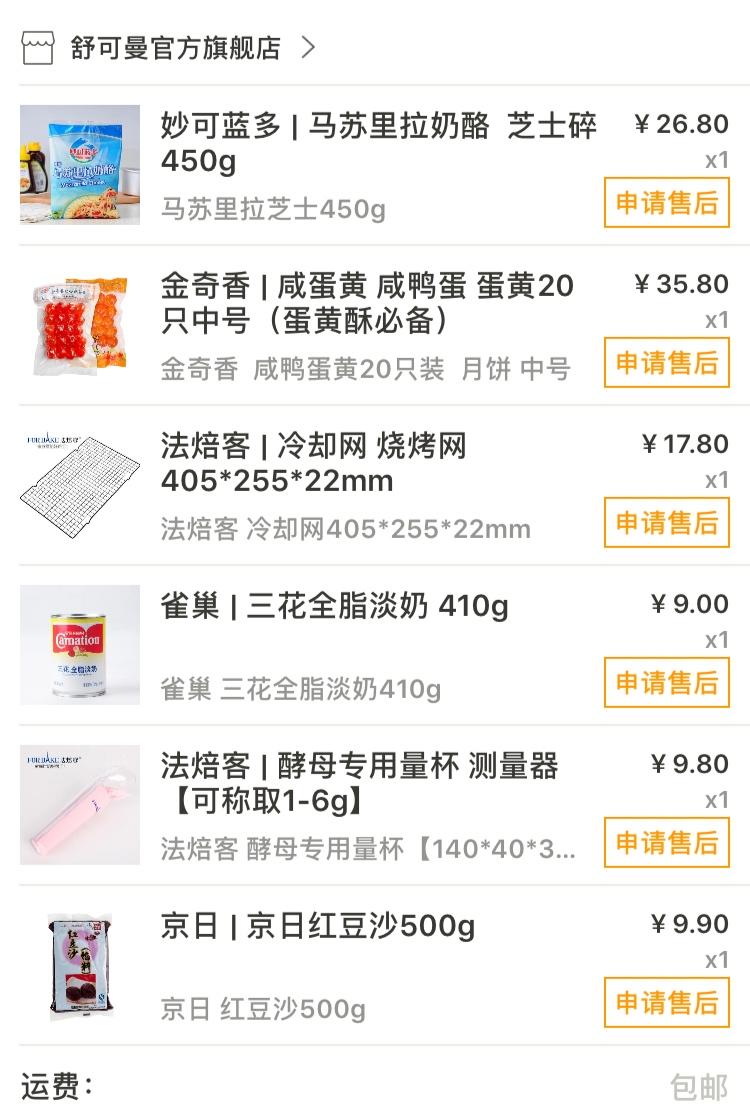Tap 申请售后 for 雀巢 三花全脂淡奶
Viewport: 750px width, 1120px height.
point(666,683)
